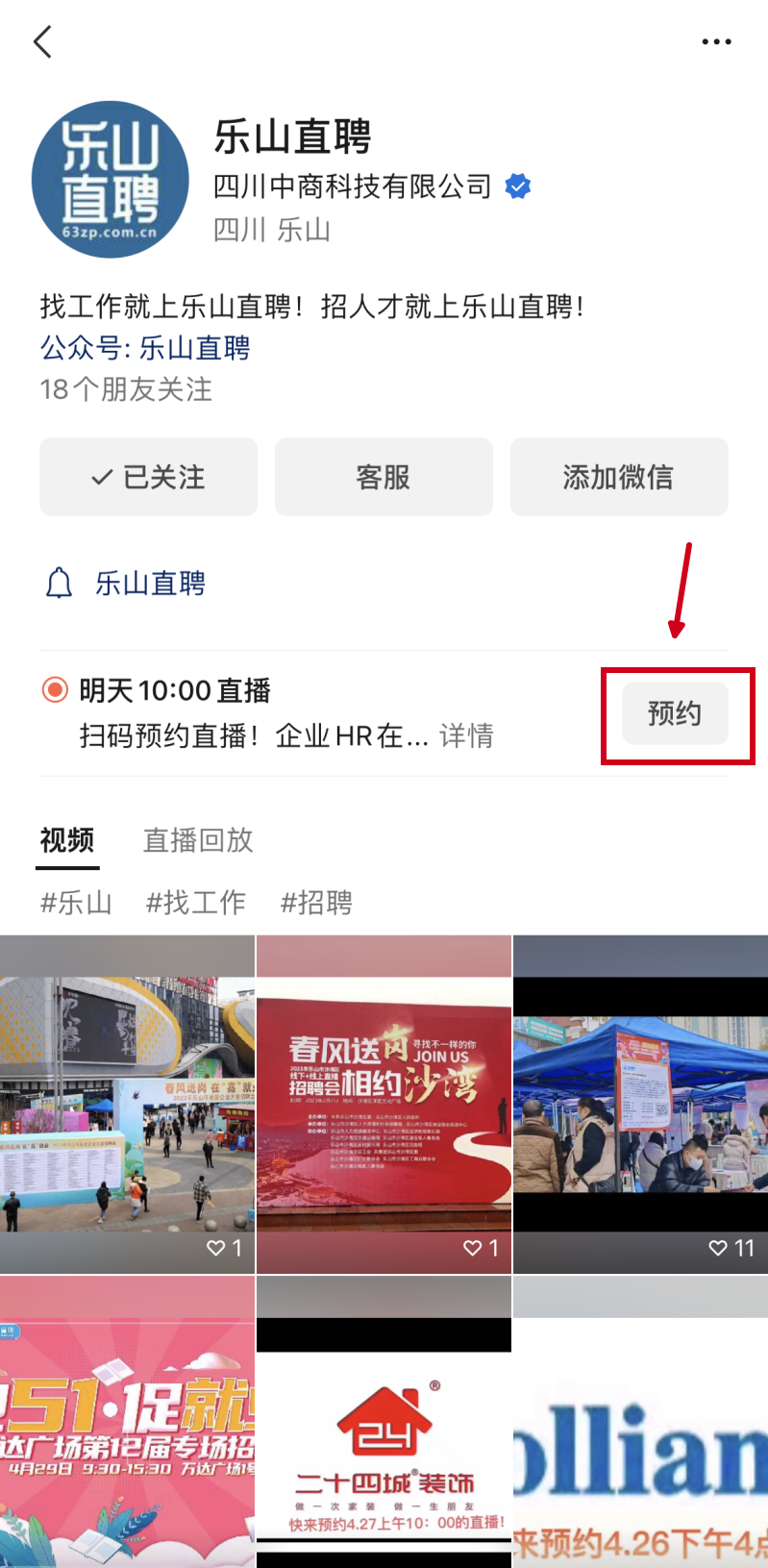
Task: Go back using the top-left arrow
Action: [42, 41]
